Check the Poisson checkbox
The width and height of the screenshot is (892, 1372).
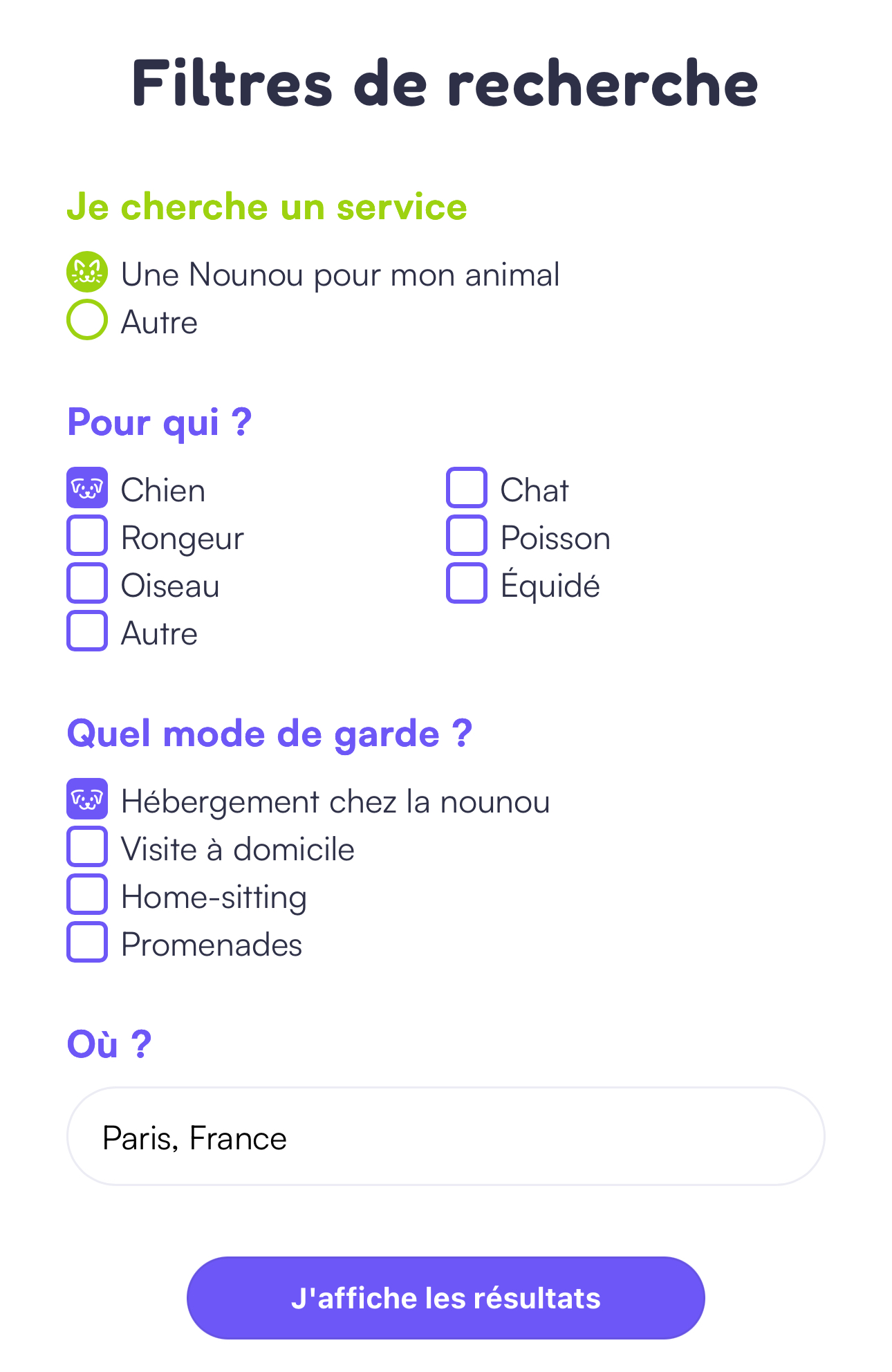tap(467, 537)
